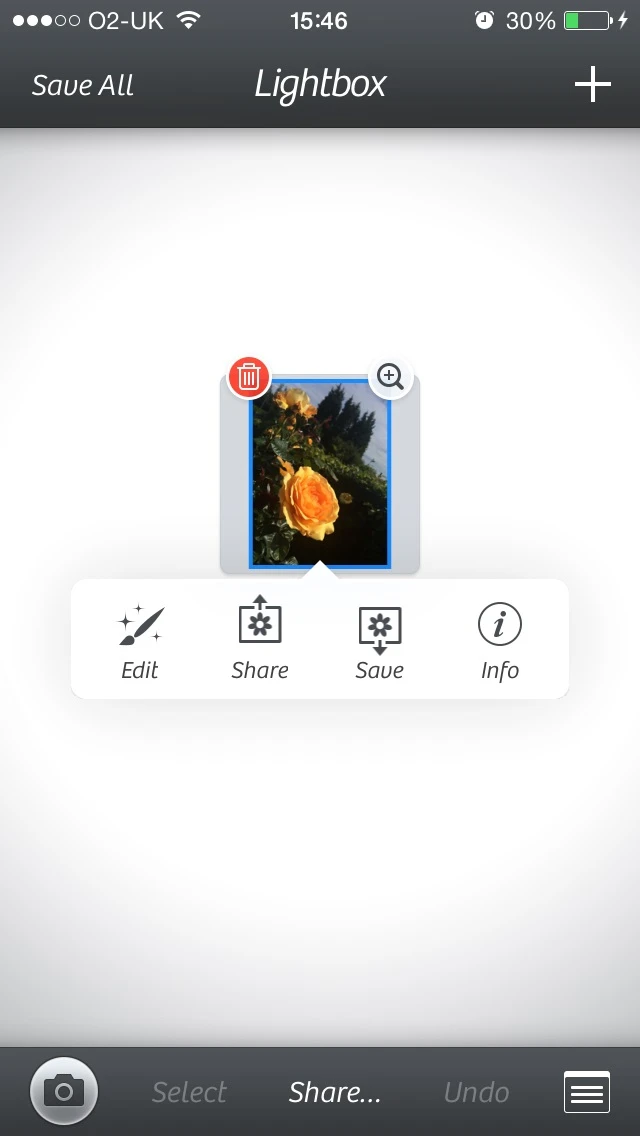The height and width of the screenshot is (1136, 640).
Task: Tap Select in the bottom toolbar
Action: point(189,1093)
